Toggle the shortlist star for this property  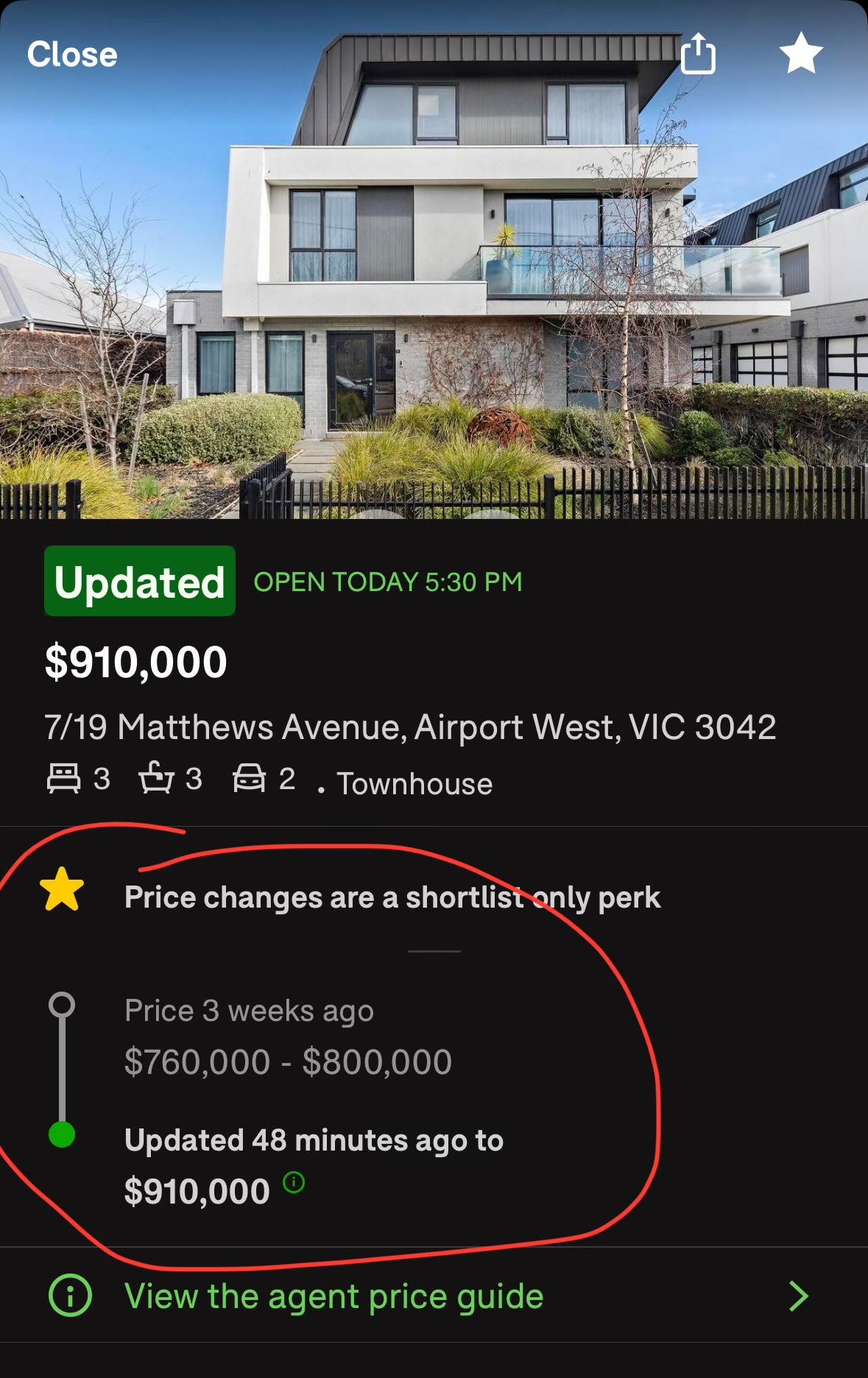click(800, 54)
